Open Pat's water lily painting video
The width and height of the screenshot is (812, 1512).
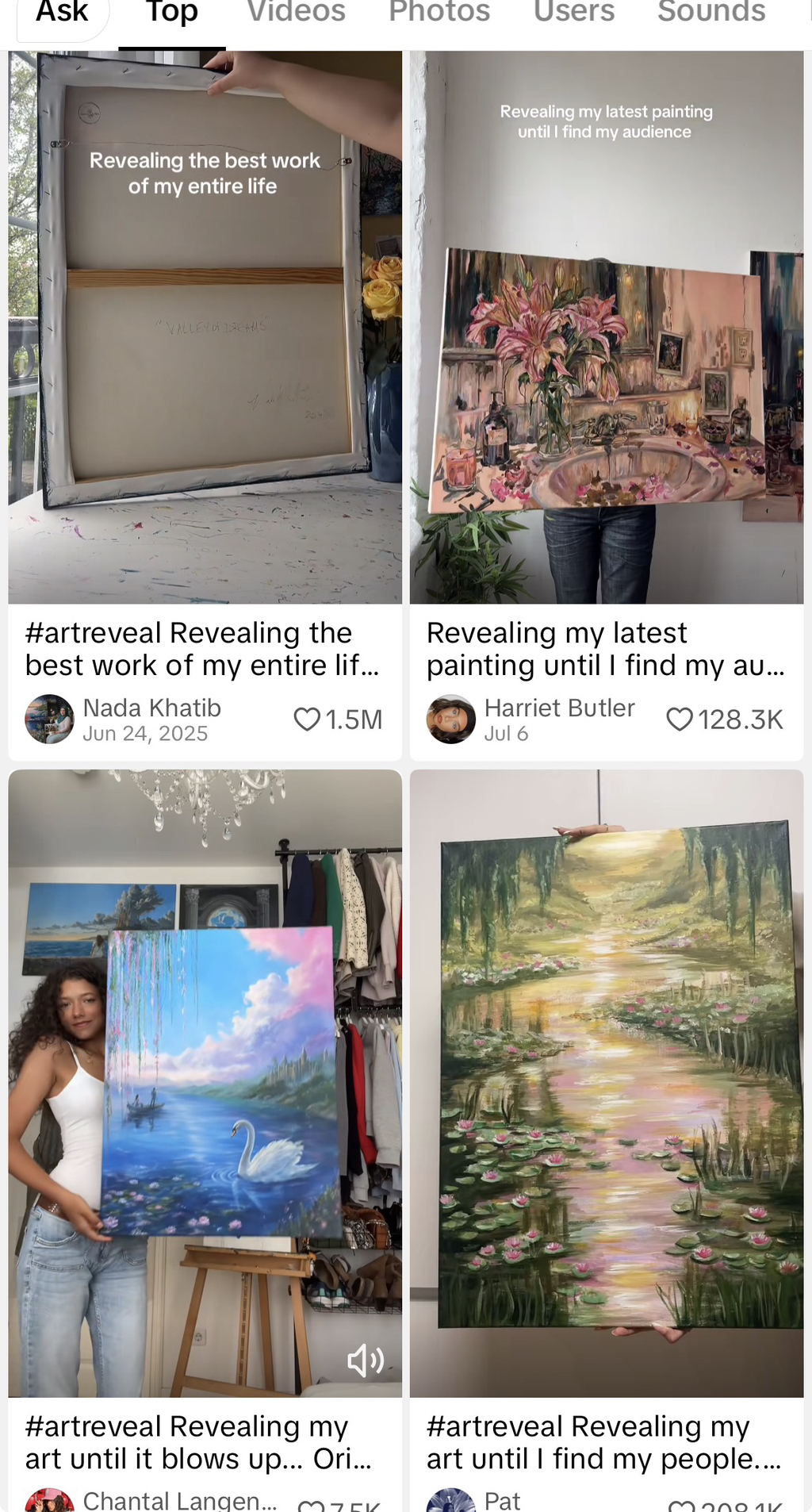point(607,1083)
